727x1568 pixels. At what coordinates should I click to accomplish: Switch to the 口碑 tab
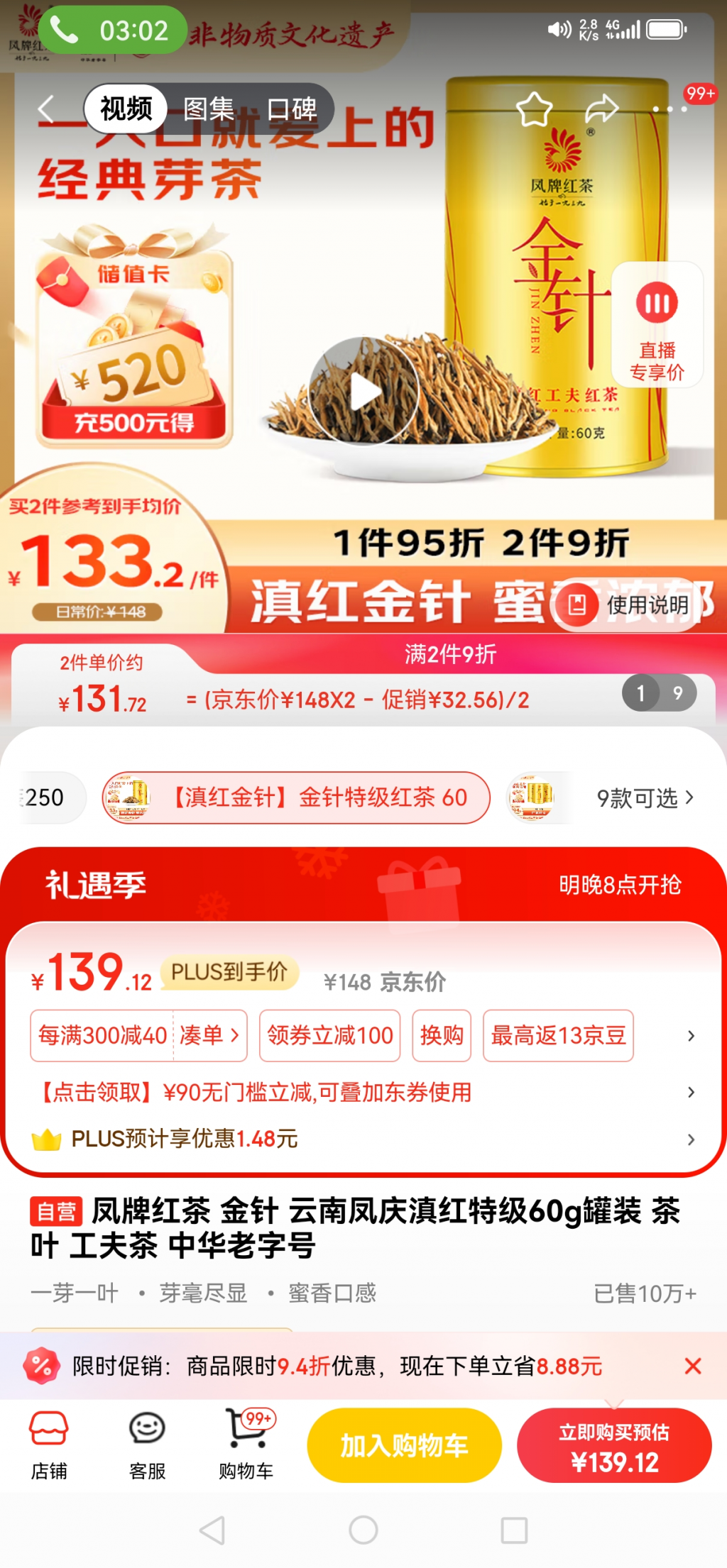click(292, 109)
